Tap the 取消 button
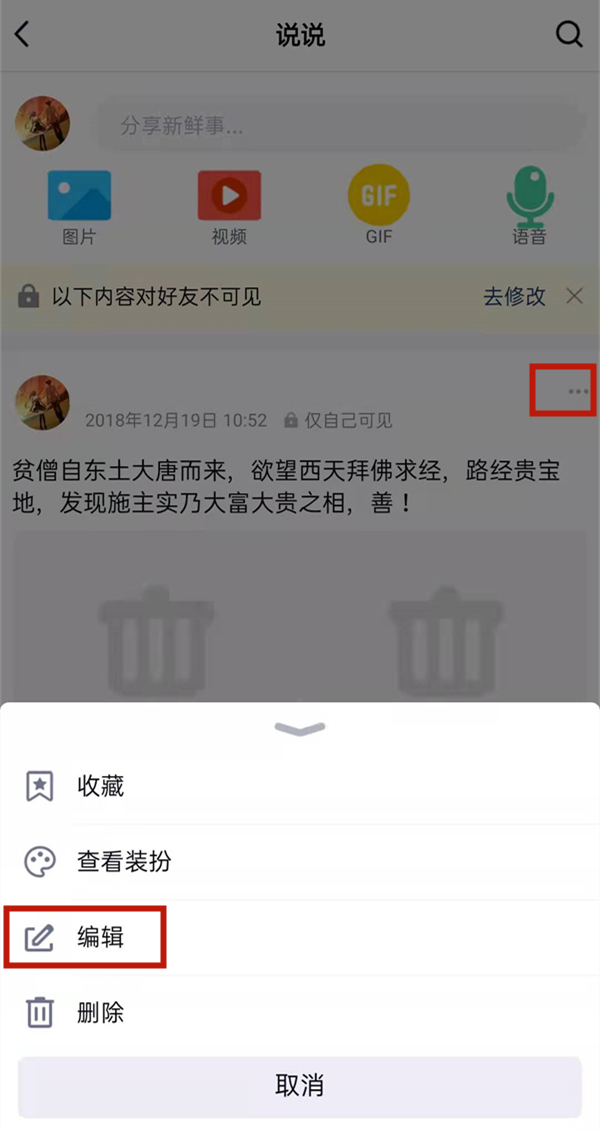Screen dimensions: 600x1130 tap(299, 1086)
